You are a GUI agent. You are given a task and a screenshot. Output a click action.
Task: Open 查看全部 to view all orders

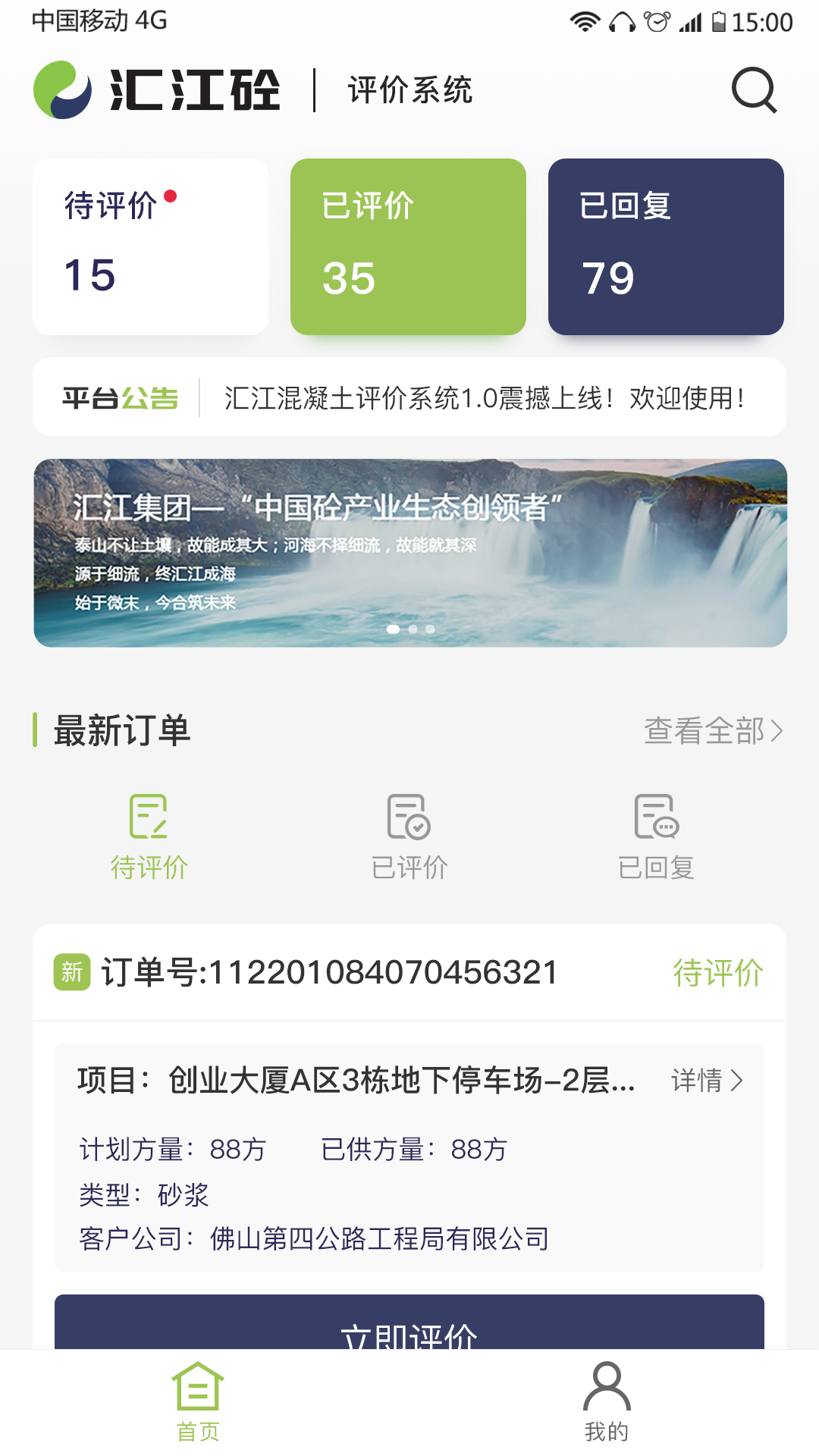pyautogui.click(x=713, y=731)
